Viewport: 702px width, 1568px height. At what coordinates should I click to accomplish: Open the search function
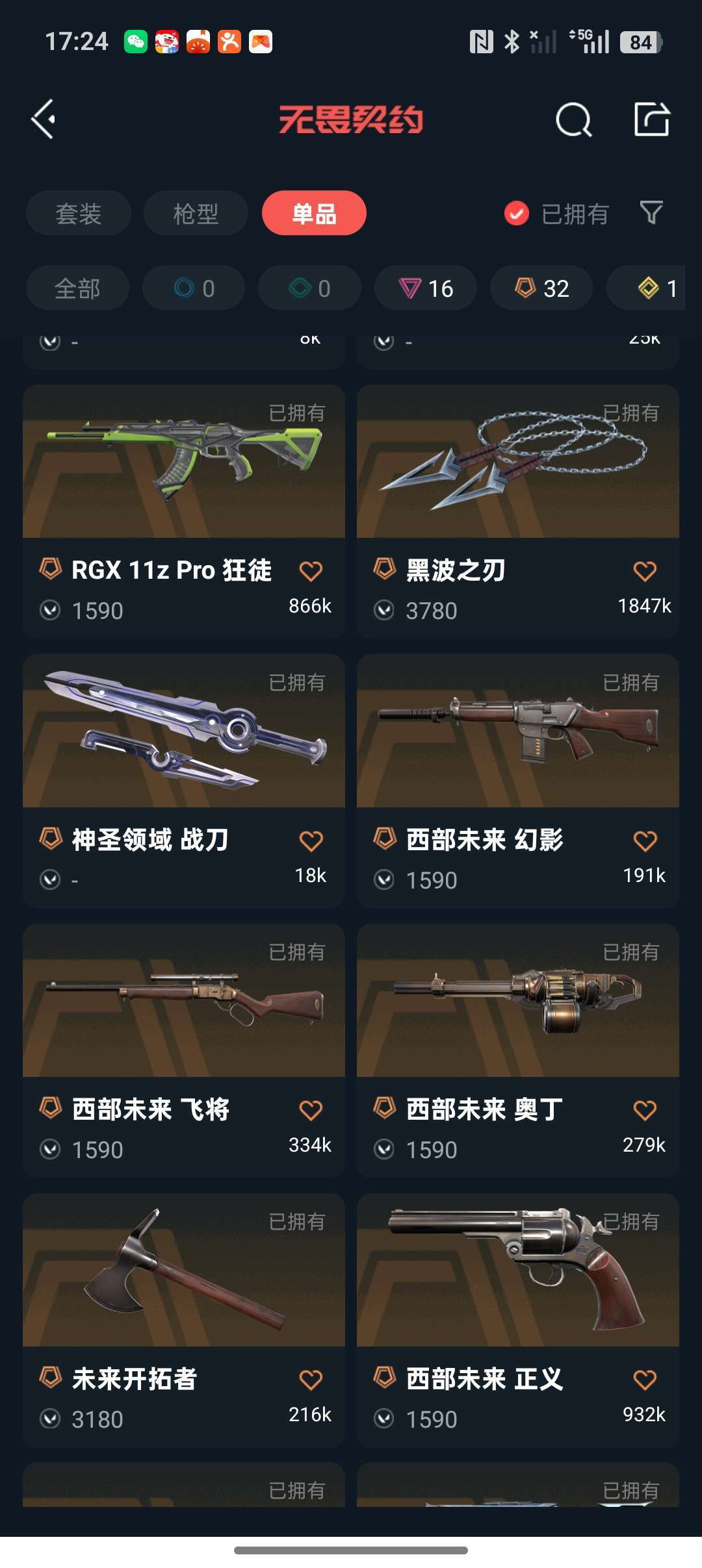[x=573, y=119]
